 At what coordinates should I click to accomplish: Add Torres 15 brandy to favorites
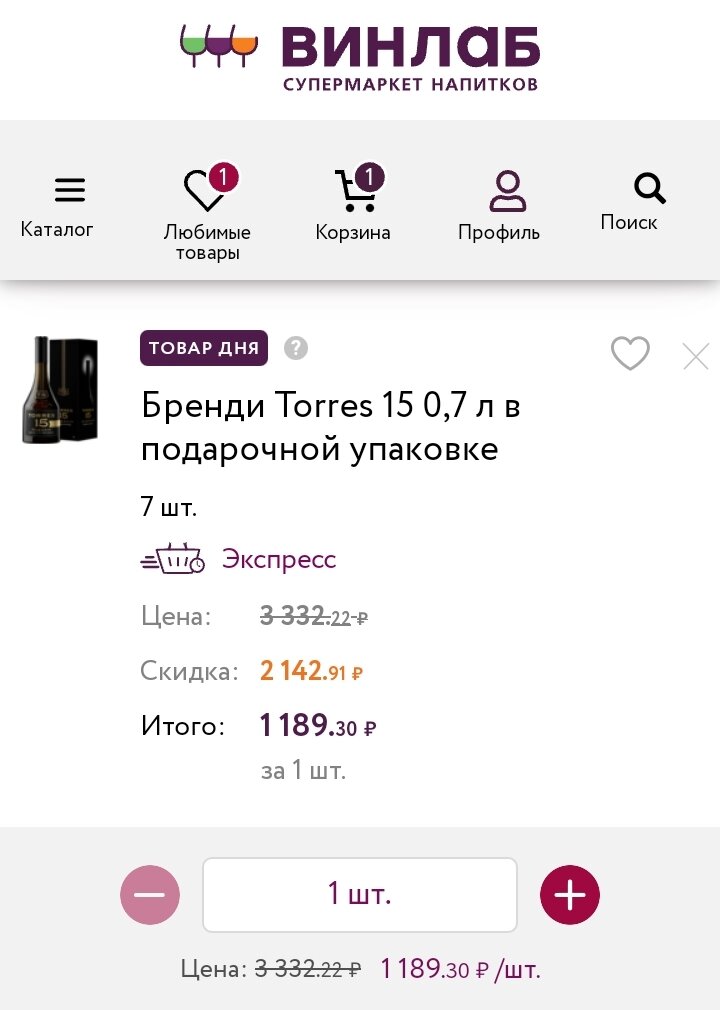pyautogui.click(x=630, y=353)
